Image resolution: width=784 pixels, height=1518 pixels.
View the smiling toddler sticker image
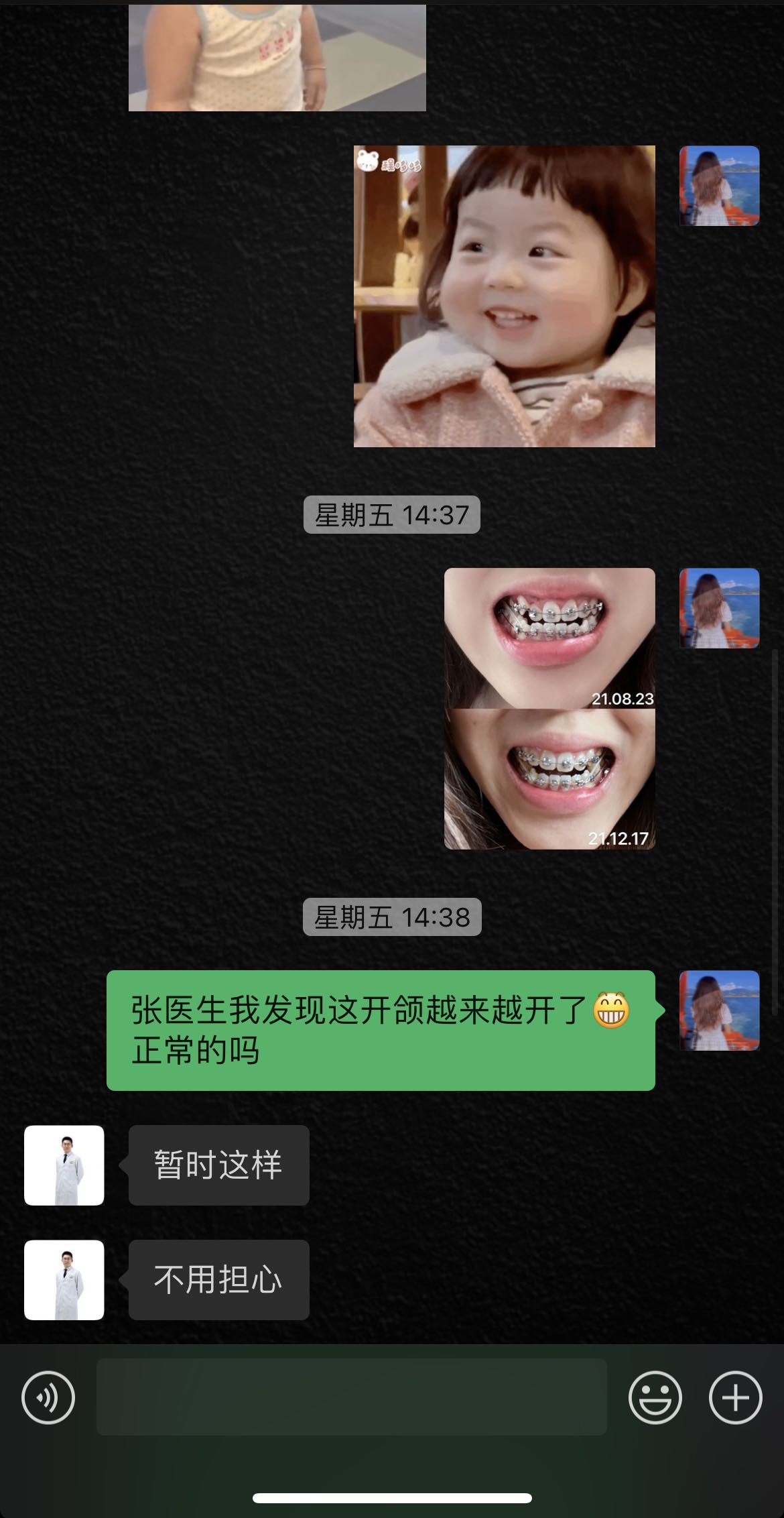coord(504,296)
